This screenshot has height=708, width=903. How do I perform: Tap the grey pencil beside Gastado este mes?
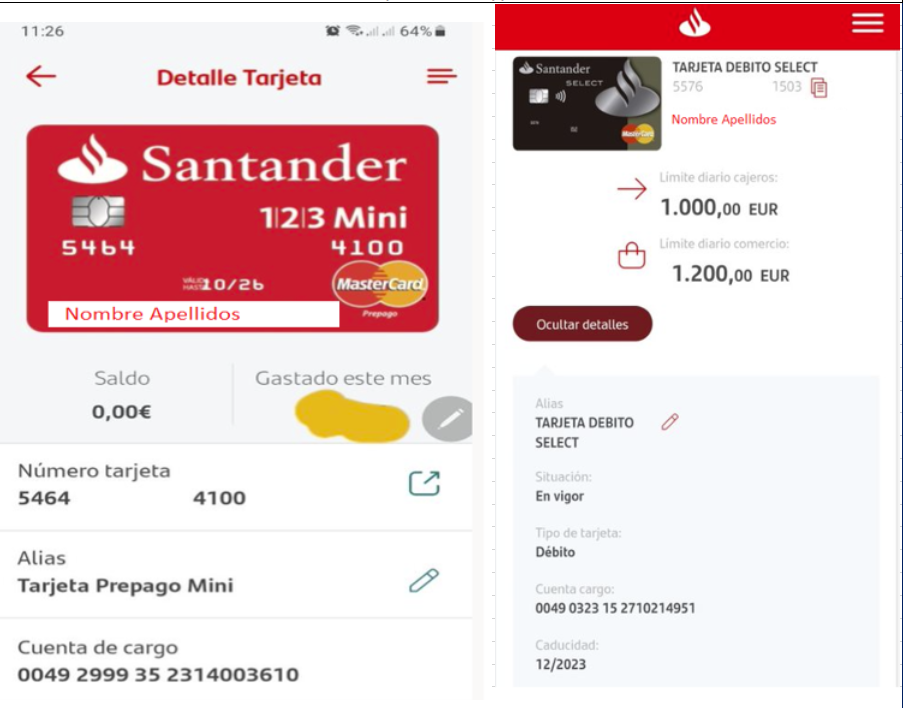pos(447,420)
